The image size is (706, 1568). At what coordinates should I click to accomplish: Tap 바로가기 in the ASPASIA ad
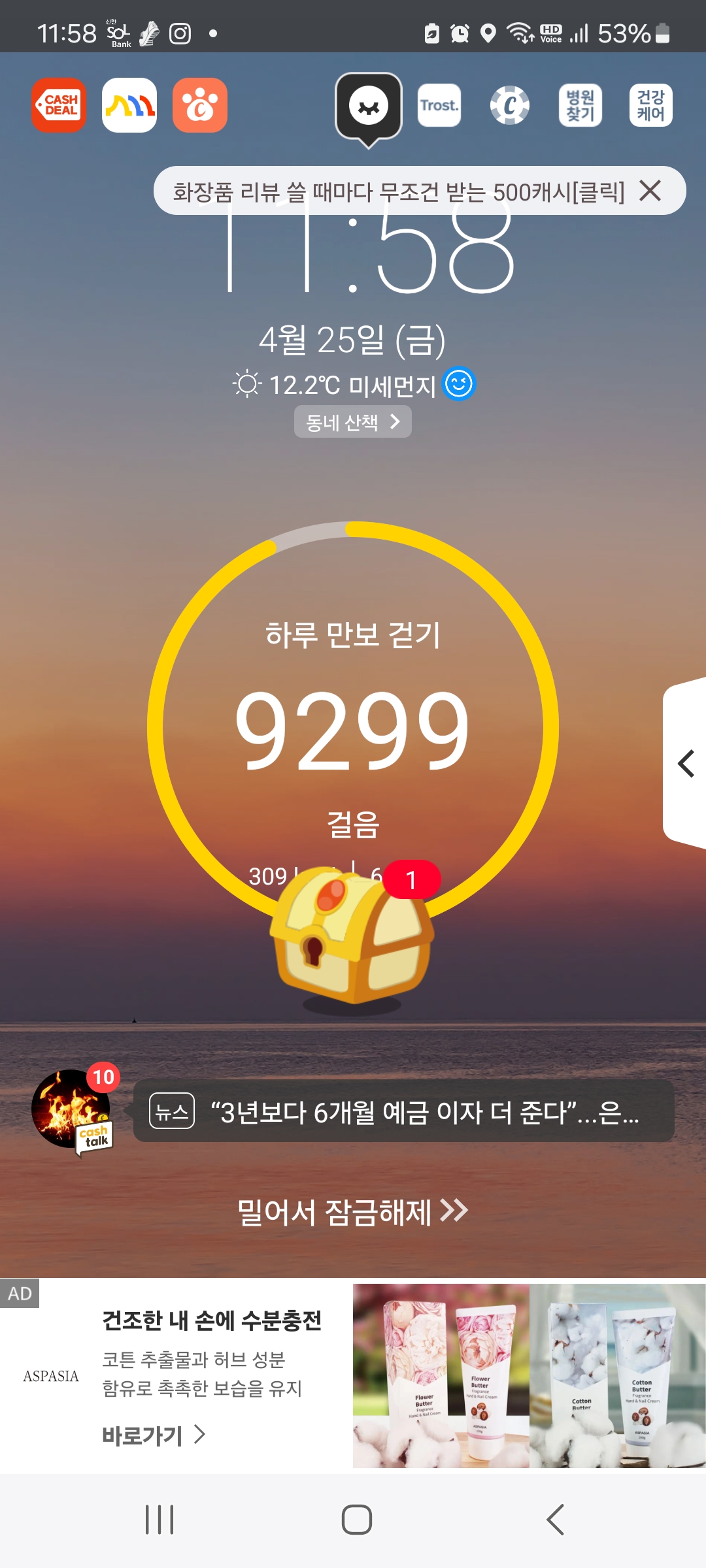pyautogui.click(x=154, y=1435)
